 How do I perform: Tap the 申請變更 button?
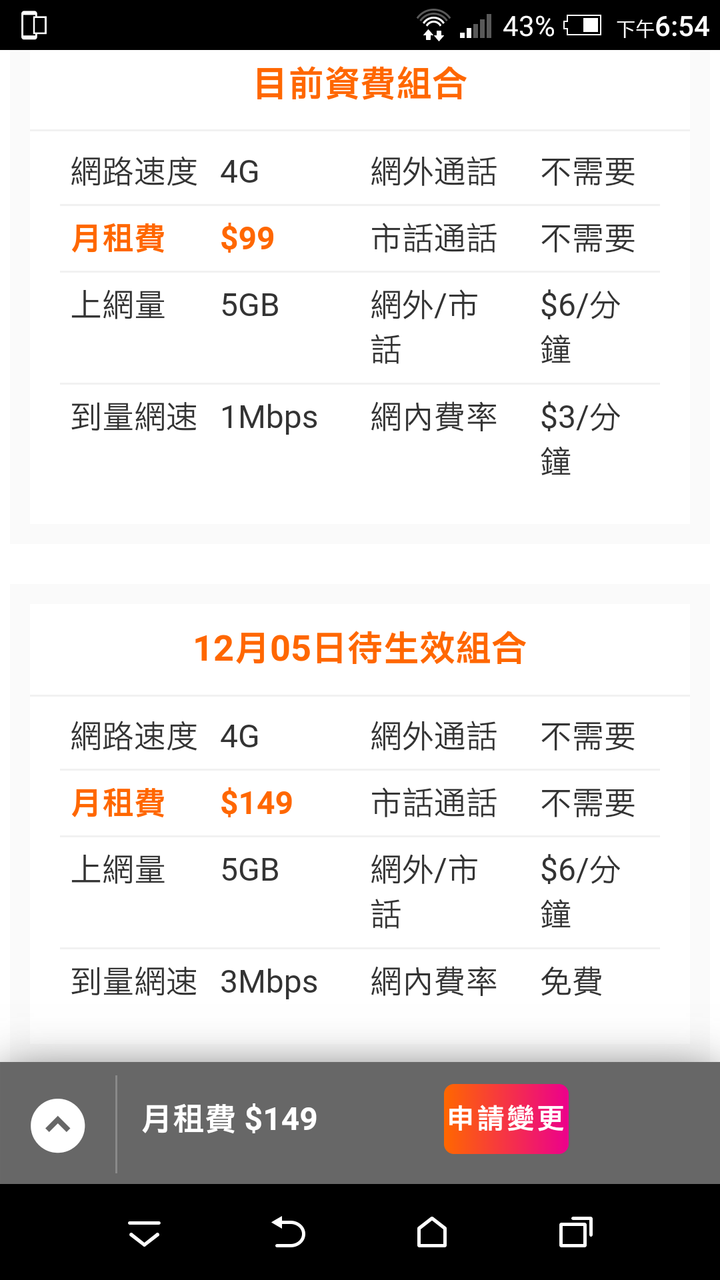click(x=506, y=1119)
